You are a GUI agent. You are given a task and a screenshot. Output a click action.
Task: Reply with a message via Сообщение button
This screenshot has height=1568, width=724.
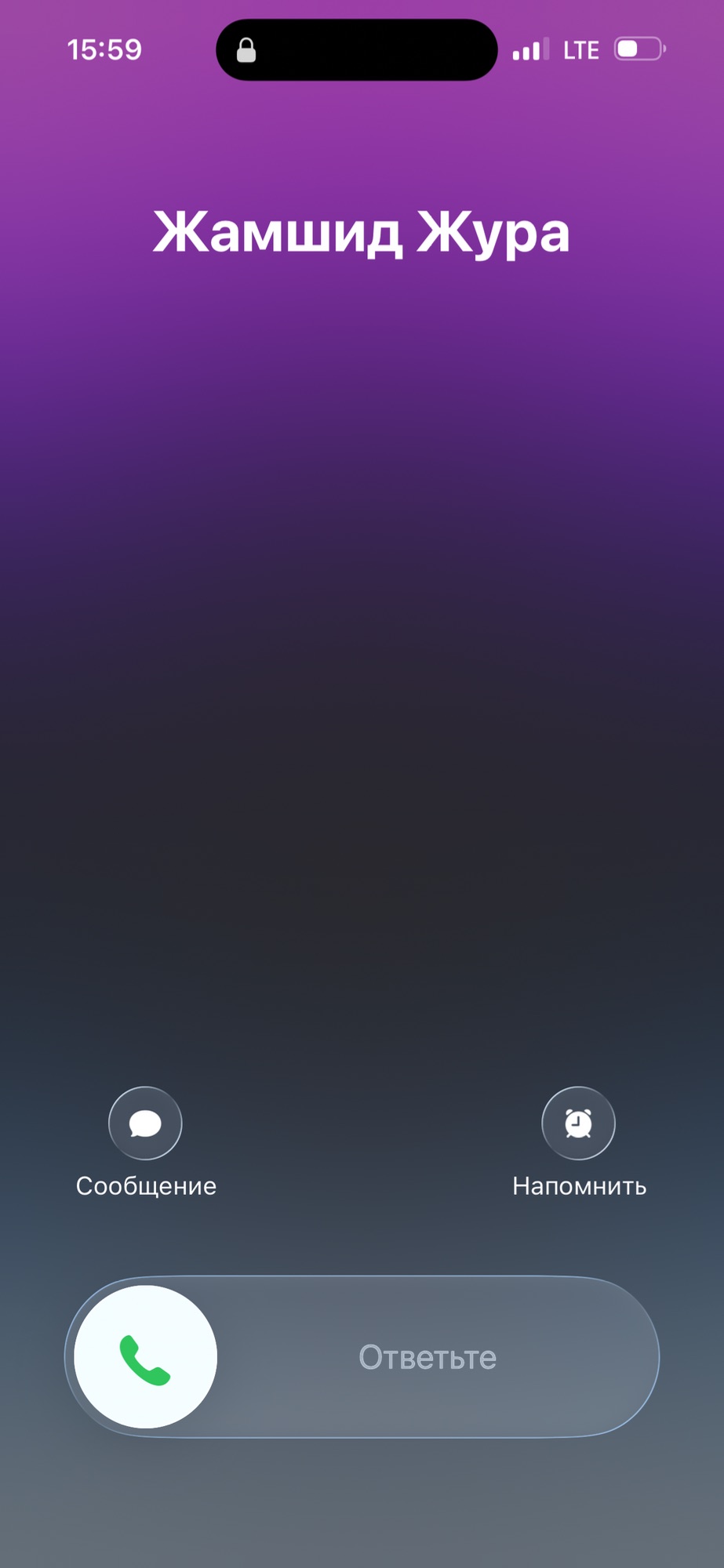(145, 1123)
